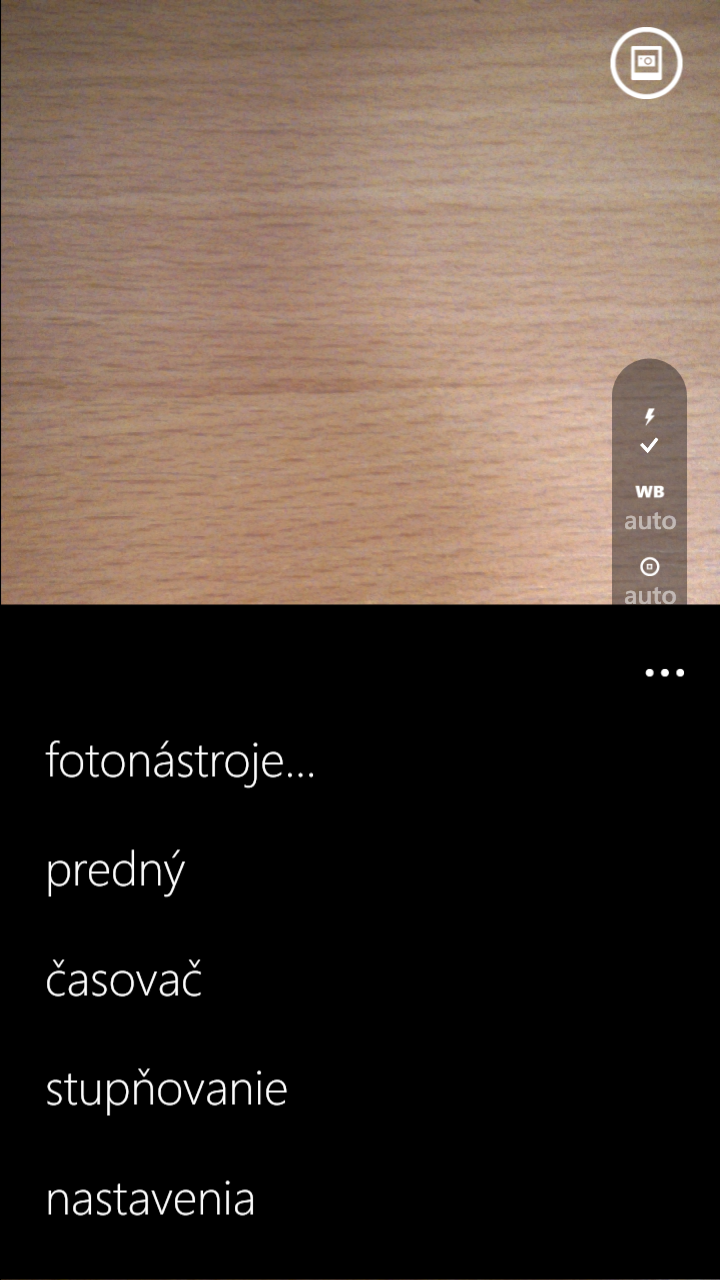Screen dimensions: 720x1280
Task: Select the časovač timer option
Action: [124, 981]
